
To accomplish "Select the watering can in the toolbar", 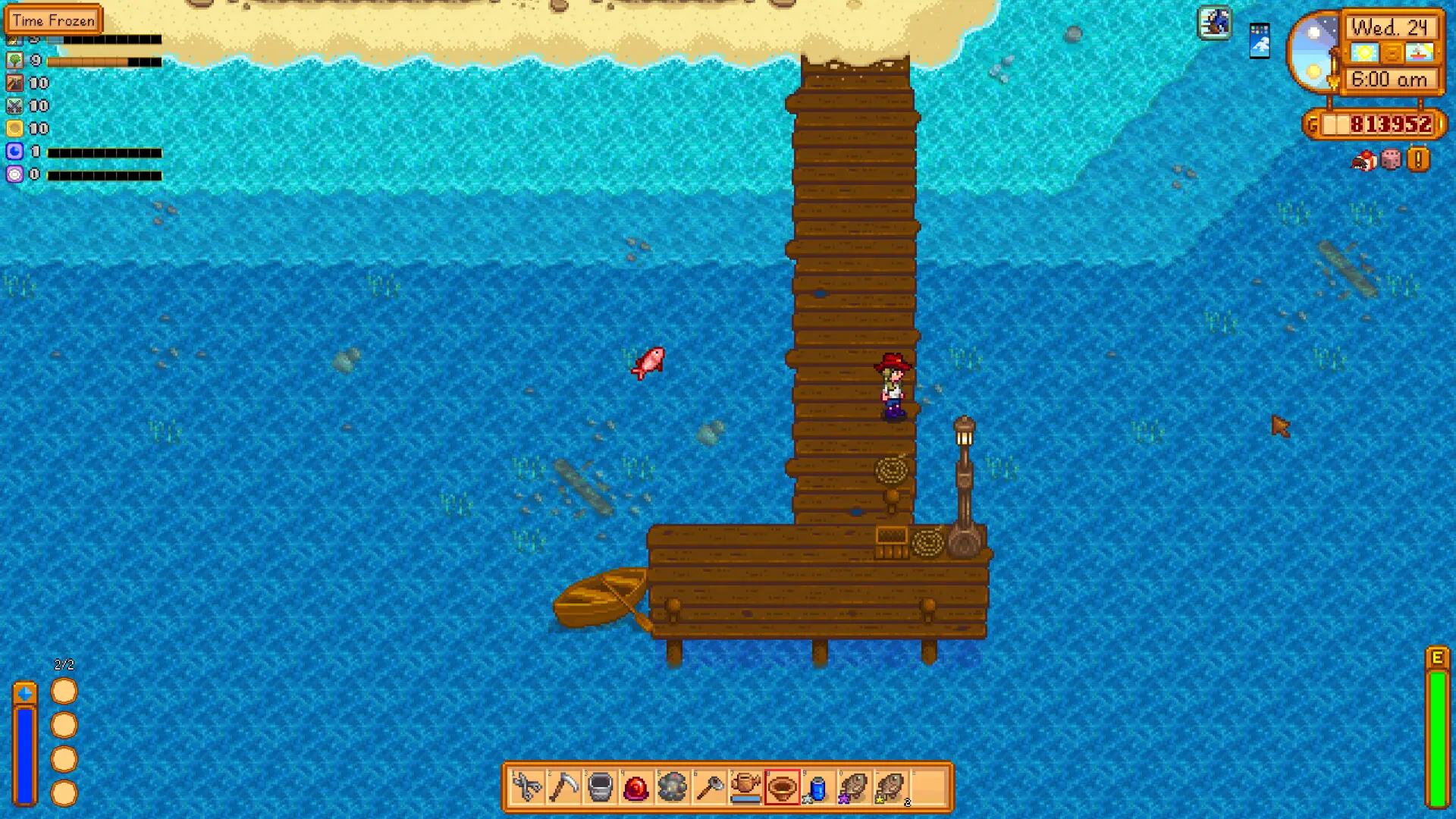I will (745, 788).
